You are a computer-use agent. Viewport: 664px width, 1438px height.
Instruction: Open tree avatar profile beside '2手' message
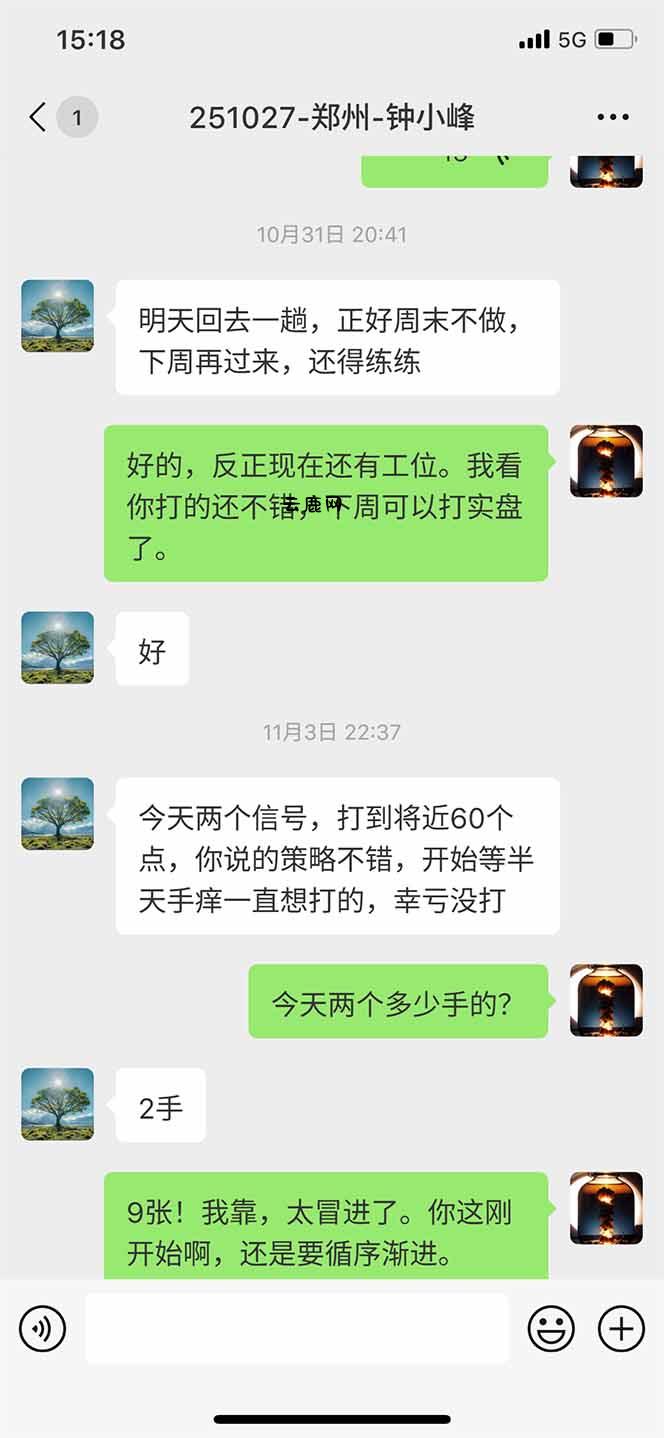coord(58,1104)
